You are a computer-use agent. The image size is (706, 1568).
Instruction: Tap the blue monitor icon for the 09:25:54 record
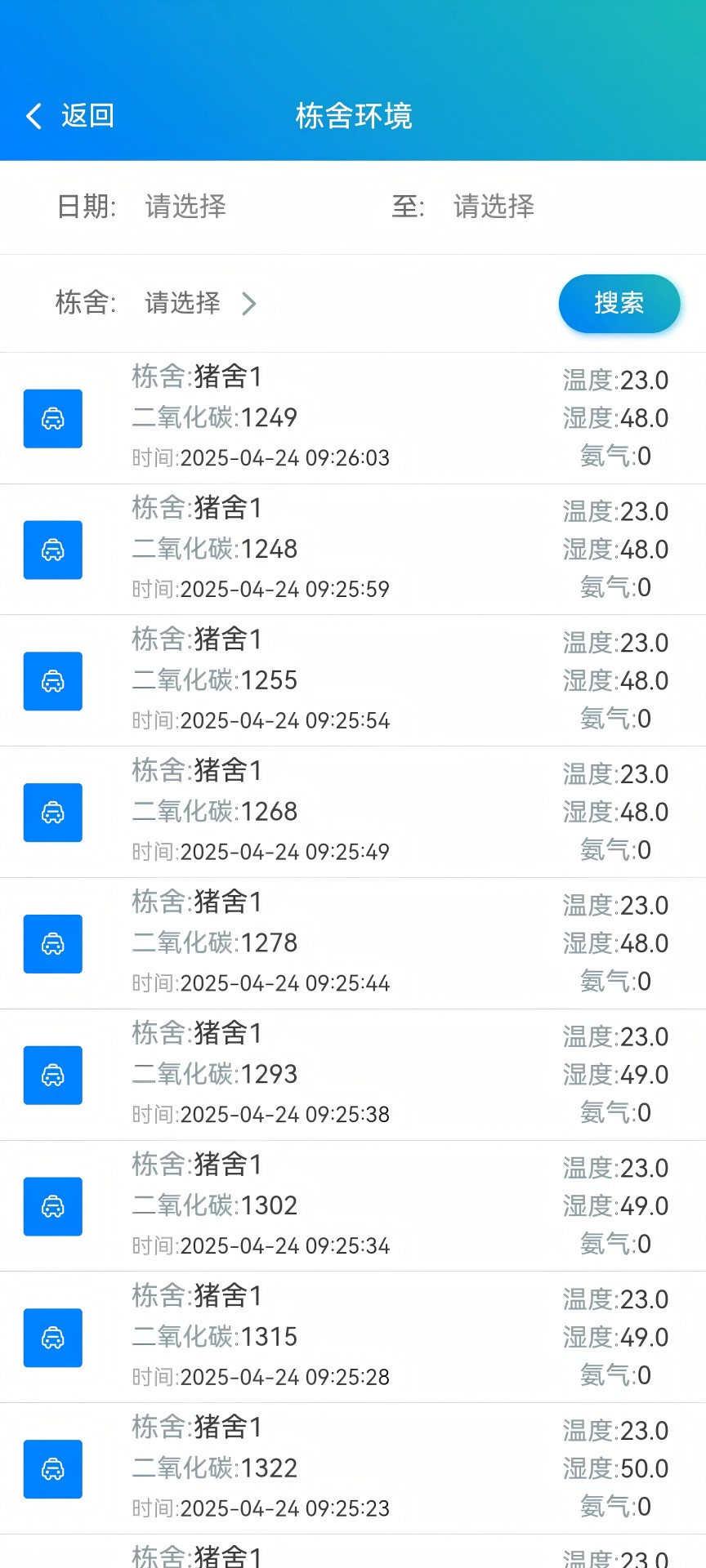tap(53, 682)
